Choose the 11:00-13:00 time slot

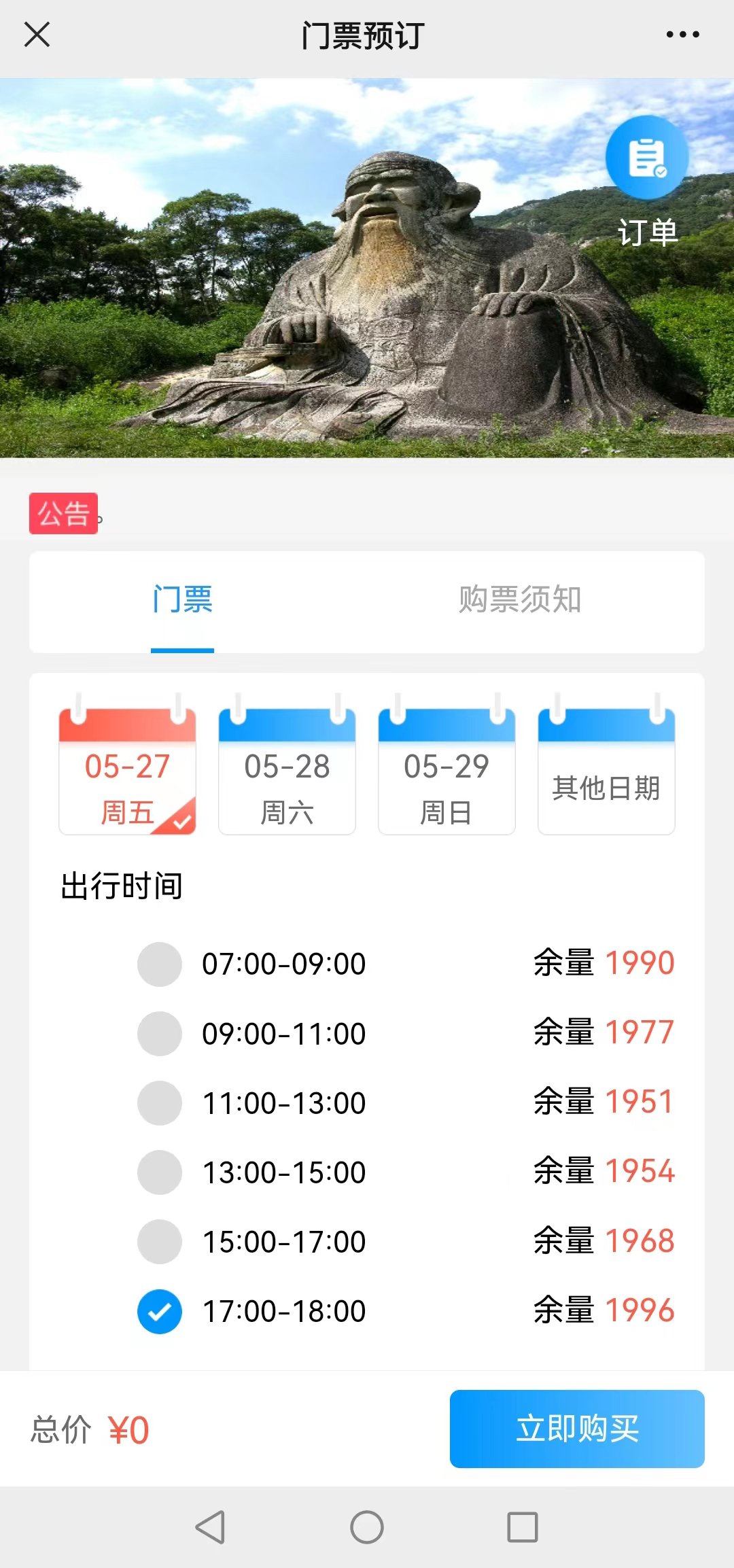160,1102
